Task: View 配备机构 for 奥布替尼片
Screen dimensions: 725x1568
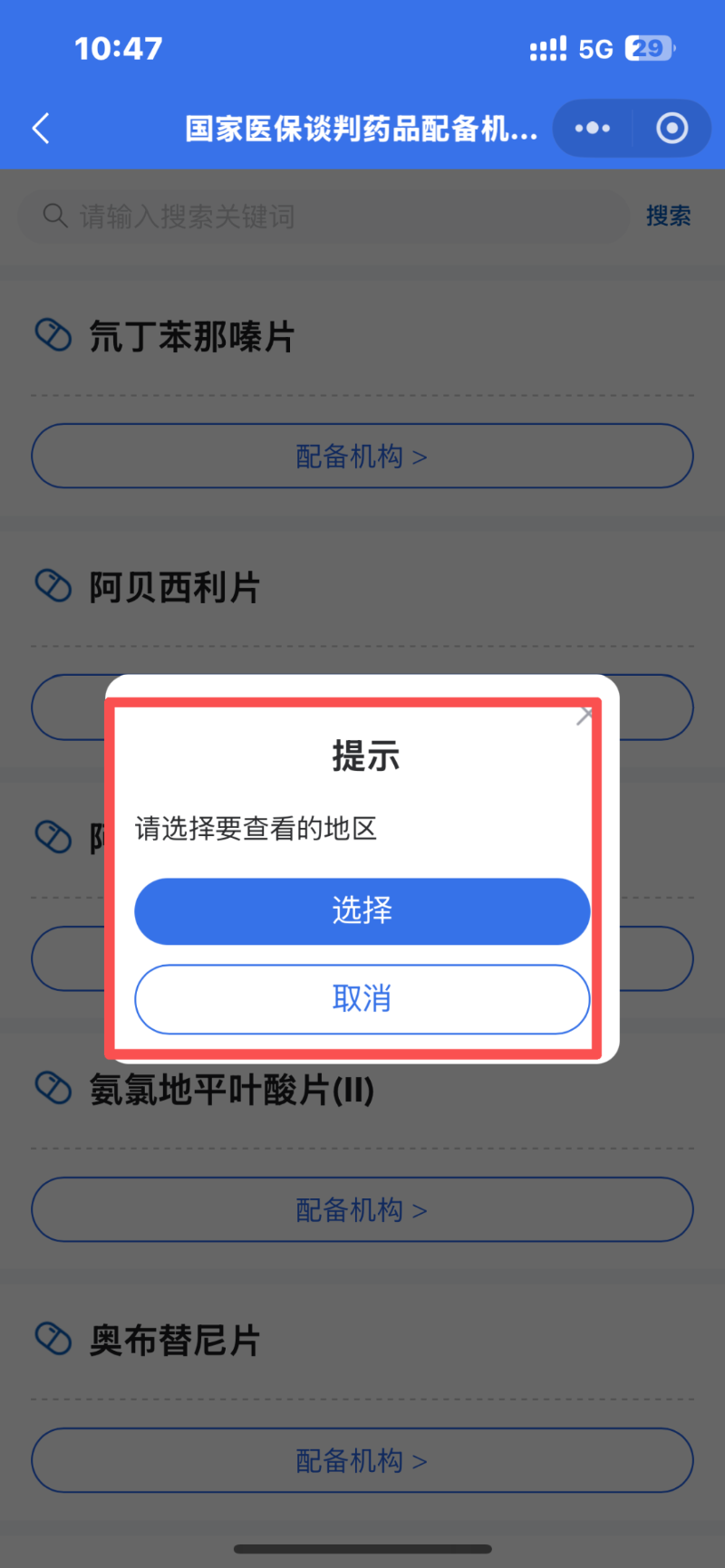Action: pos(362,1460)
